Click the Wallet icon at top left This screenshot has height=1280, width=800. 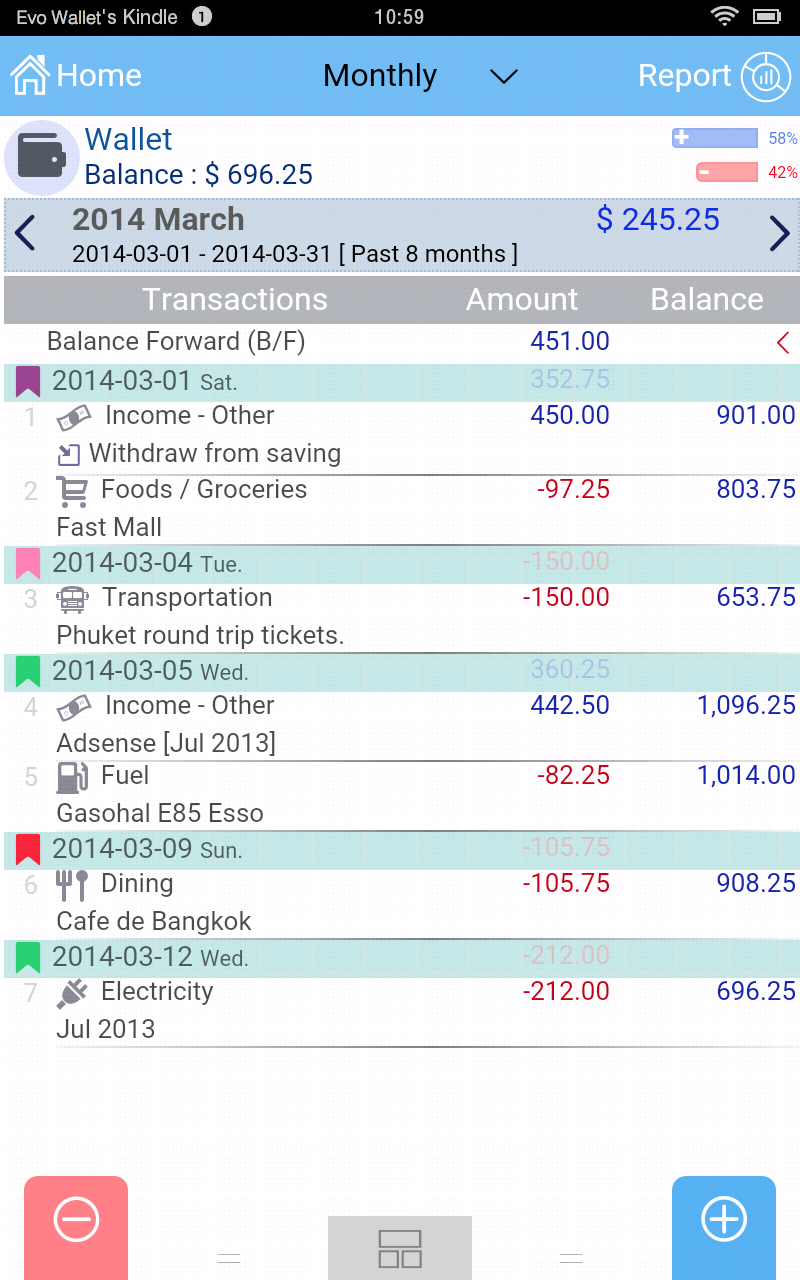click(41, 157)
